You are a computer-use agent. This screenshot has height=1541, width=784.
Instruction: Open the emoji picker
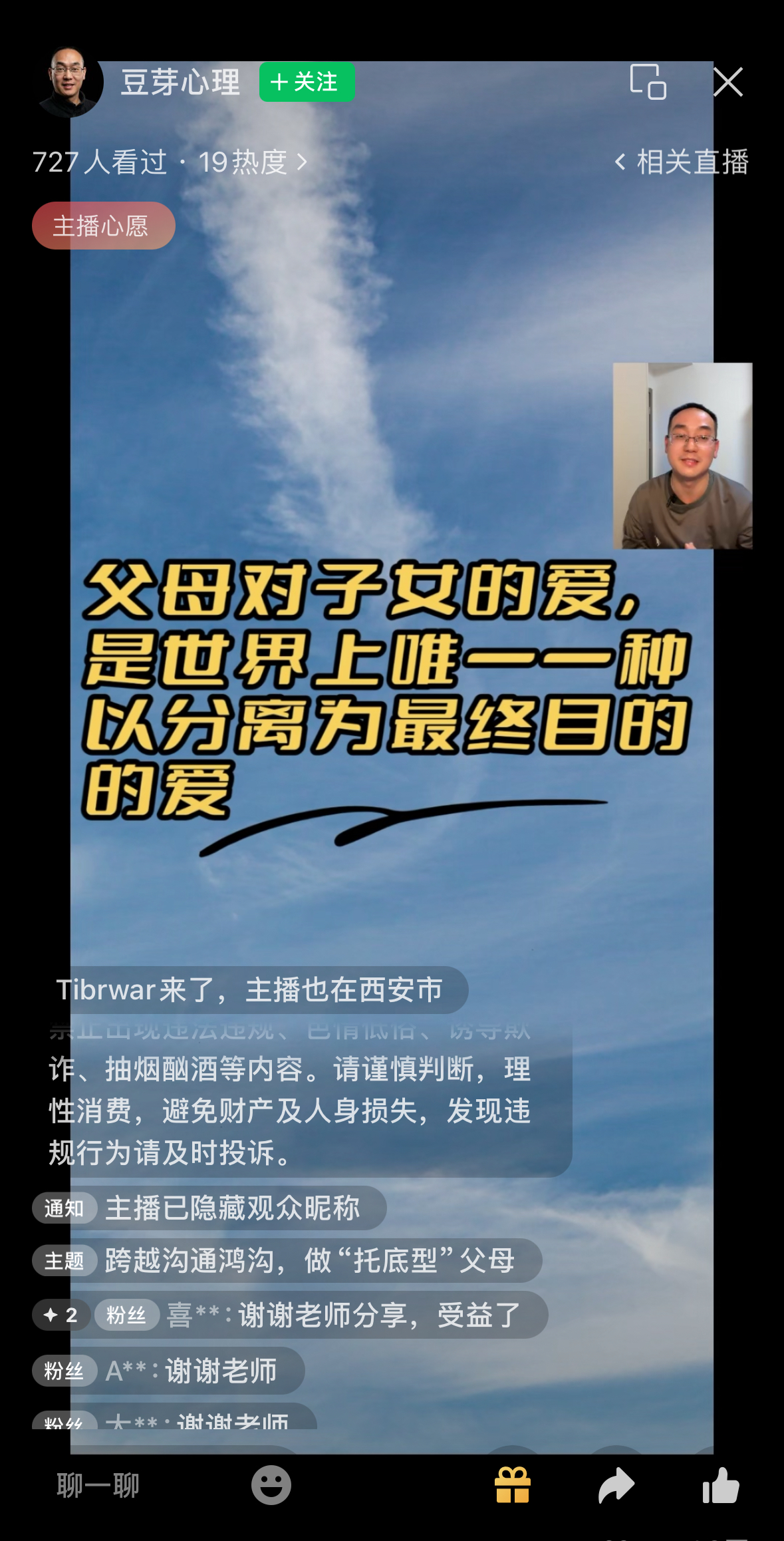pyautogui.click(x=271, y=1485)
